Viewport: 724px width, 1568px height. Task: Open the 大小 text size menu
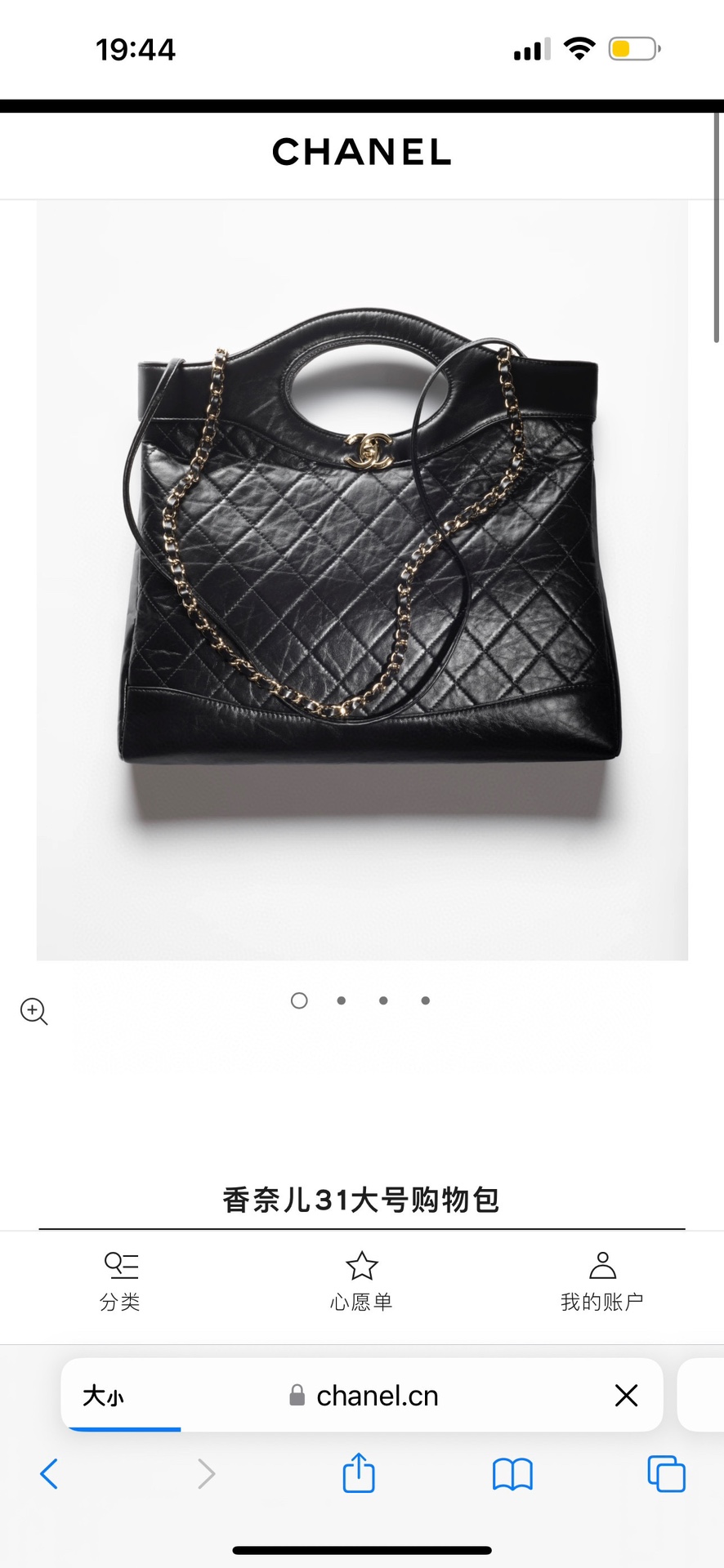point(103,1396)
